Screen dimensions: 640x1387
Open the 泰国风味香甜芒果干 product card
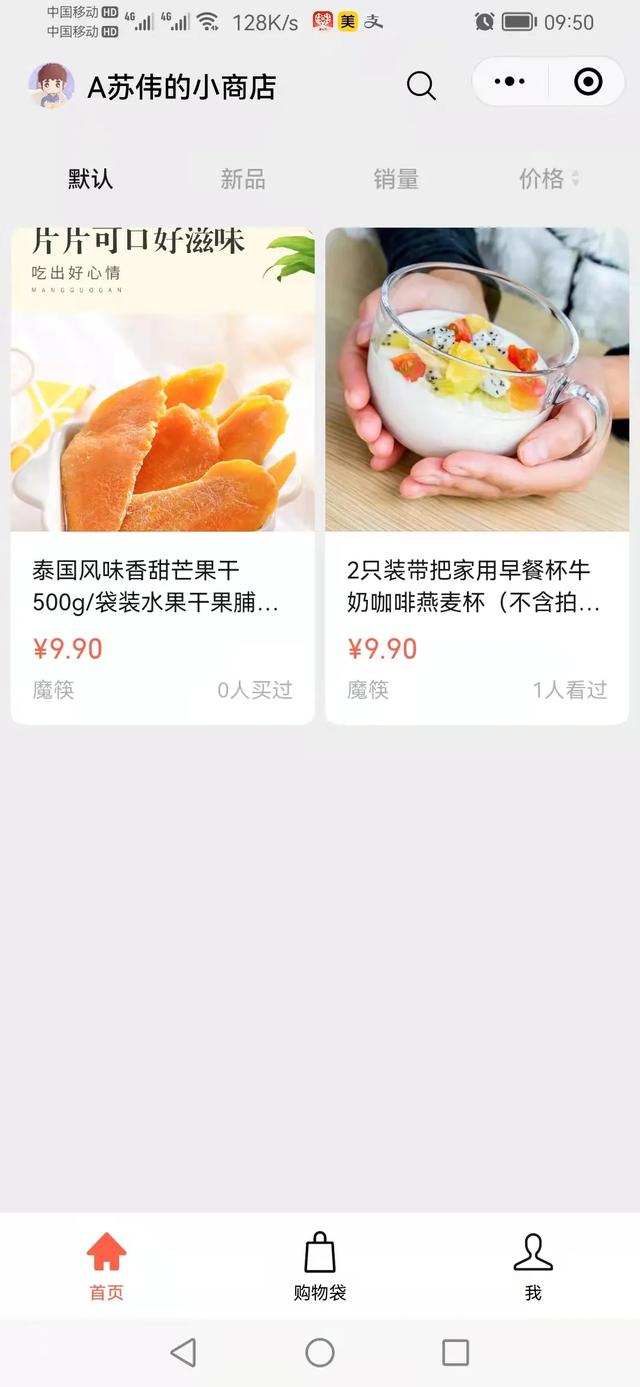162,476
